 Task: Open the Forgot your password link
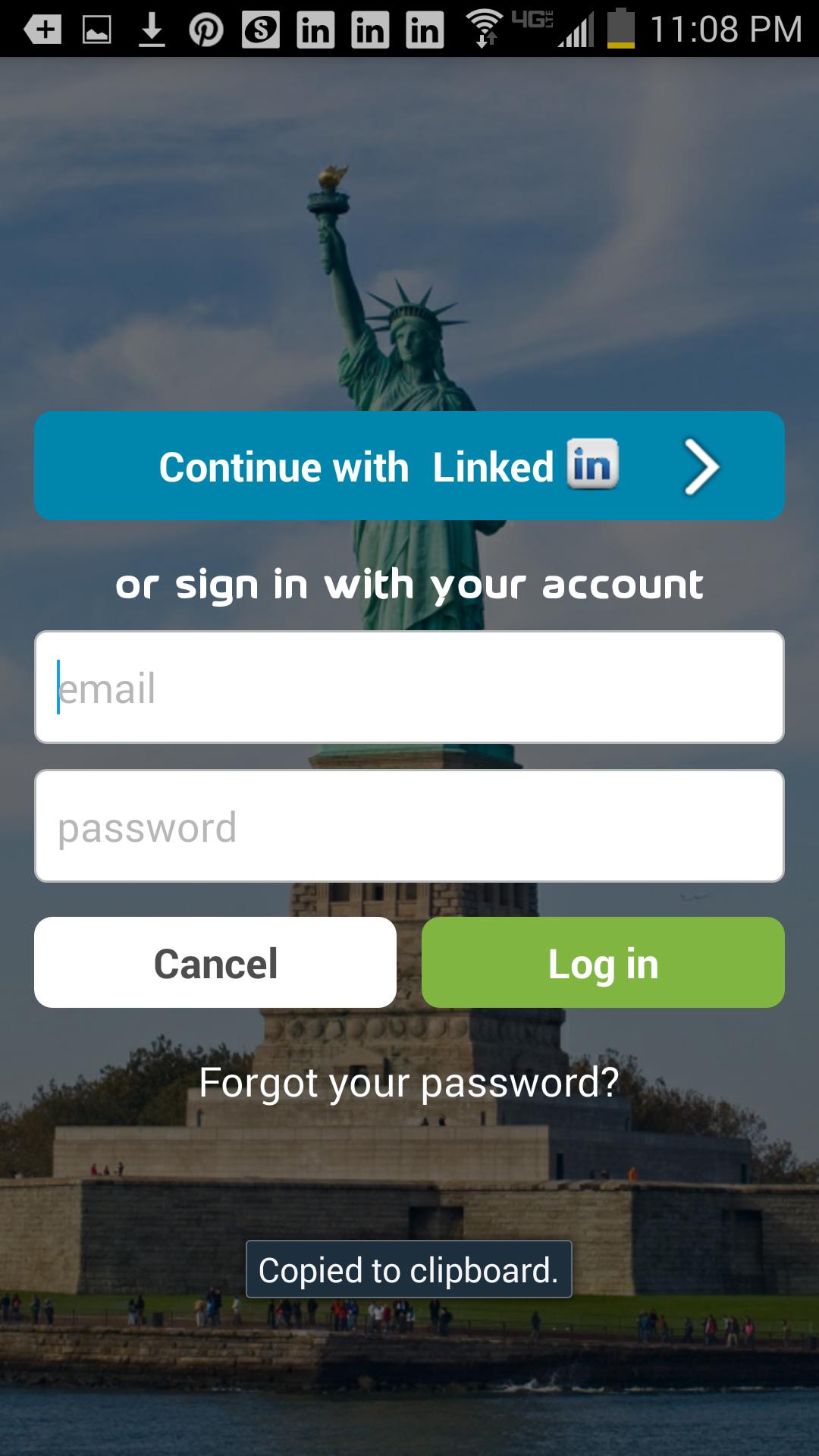coord(409,1082)
